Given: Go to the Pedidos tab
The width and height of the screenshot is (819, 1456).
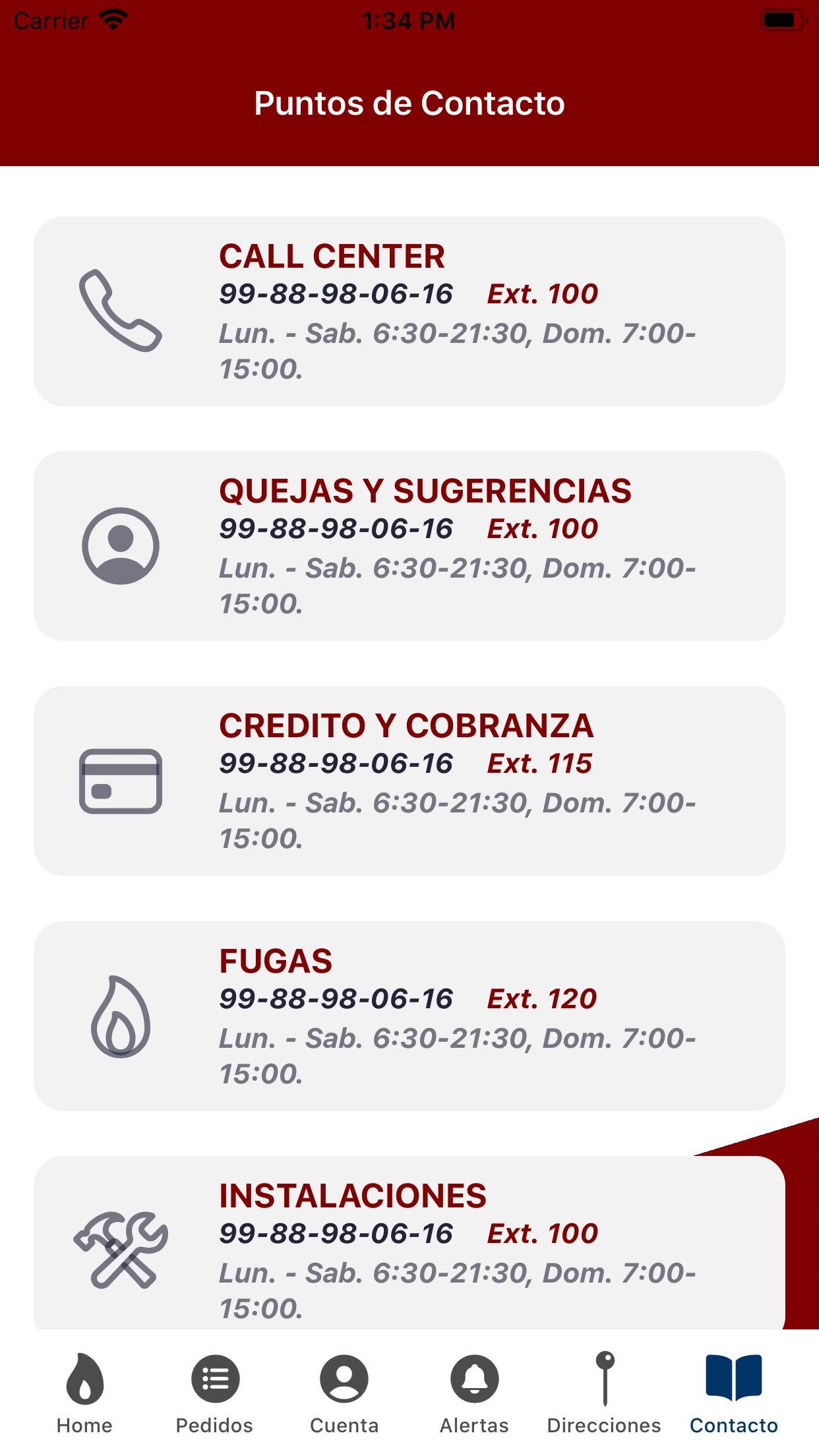Looking at the screenshot, I should (x=214, y=1393).
